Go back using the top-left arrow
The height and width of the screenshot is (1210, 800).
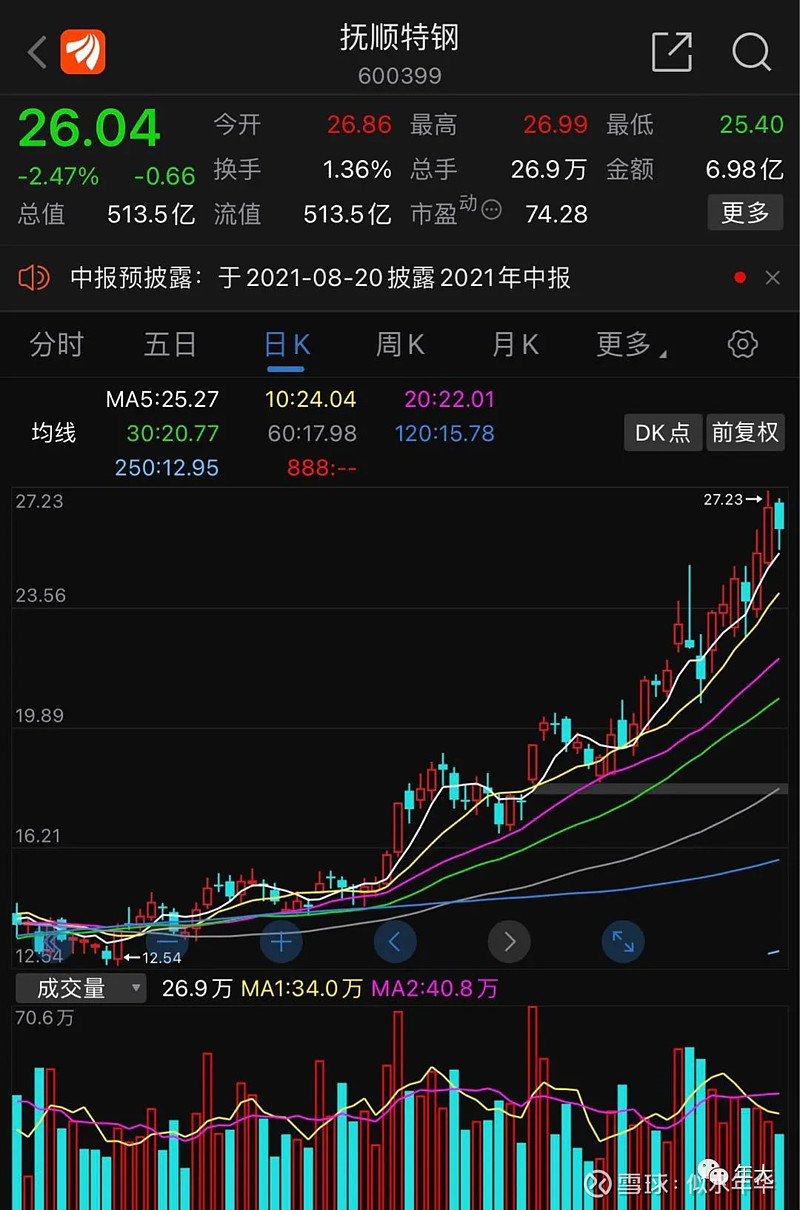coord(37,52)
